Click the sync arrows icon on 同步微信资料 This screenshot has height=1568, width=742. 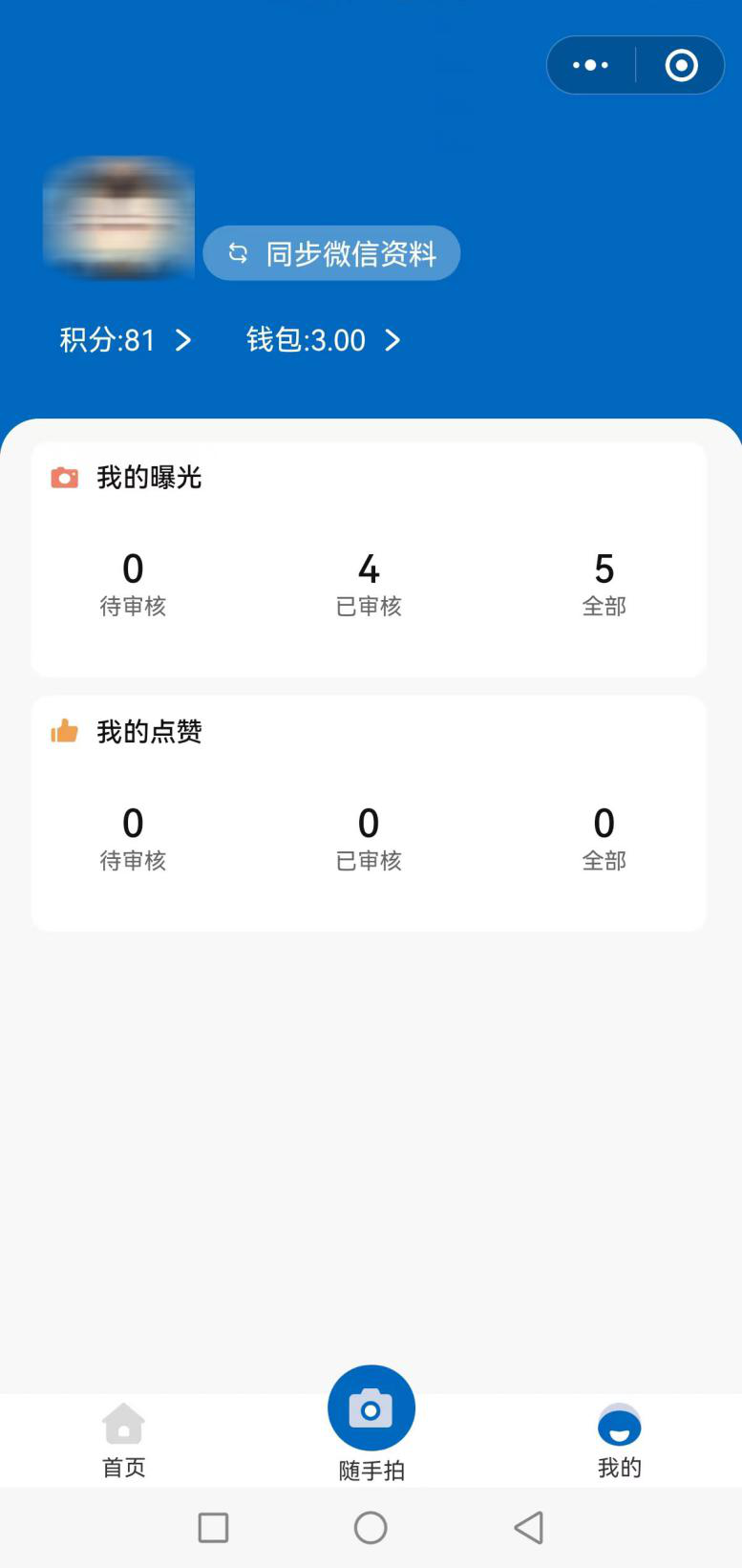pyautogui.click(x=236, y=253)
